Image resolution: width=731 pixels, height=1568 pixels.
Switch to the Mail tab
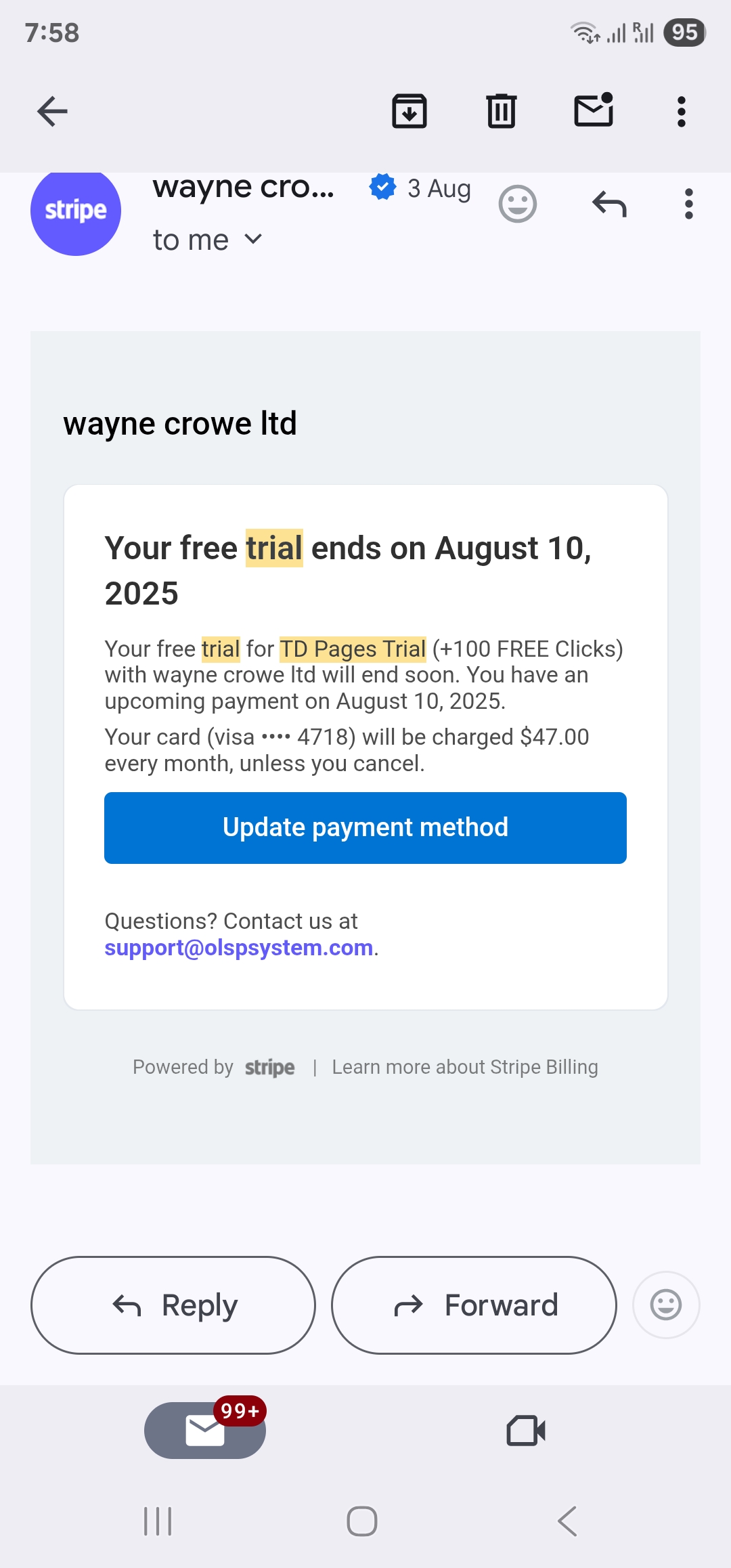tap(205, 1430)
